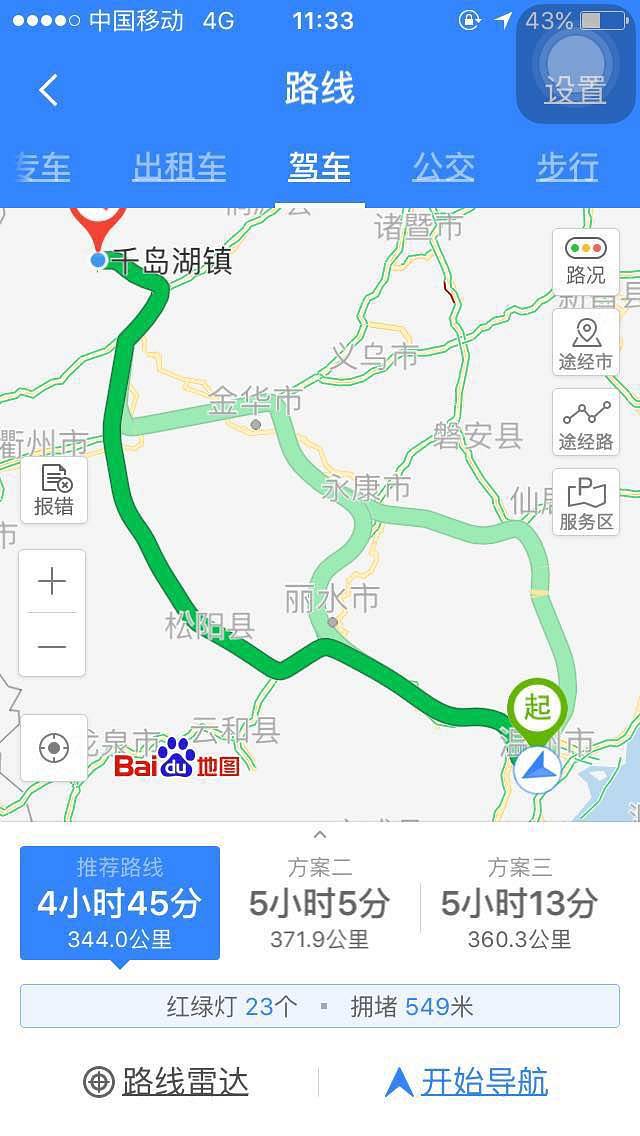The width and height of the screenshot is (640, 1136).
Task: Open 路线雷达
Action: (166, 1081)
